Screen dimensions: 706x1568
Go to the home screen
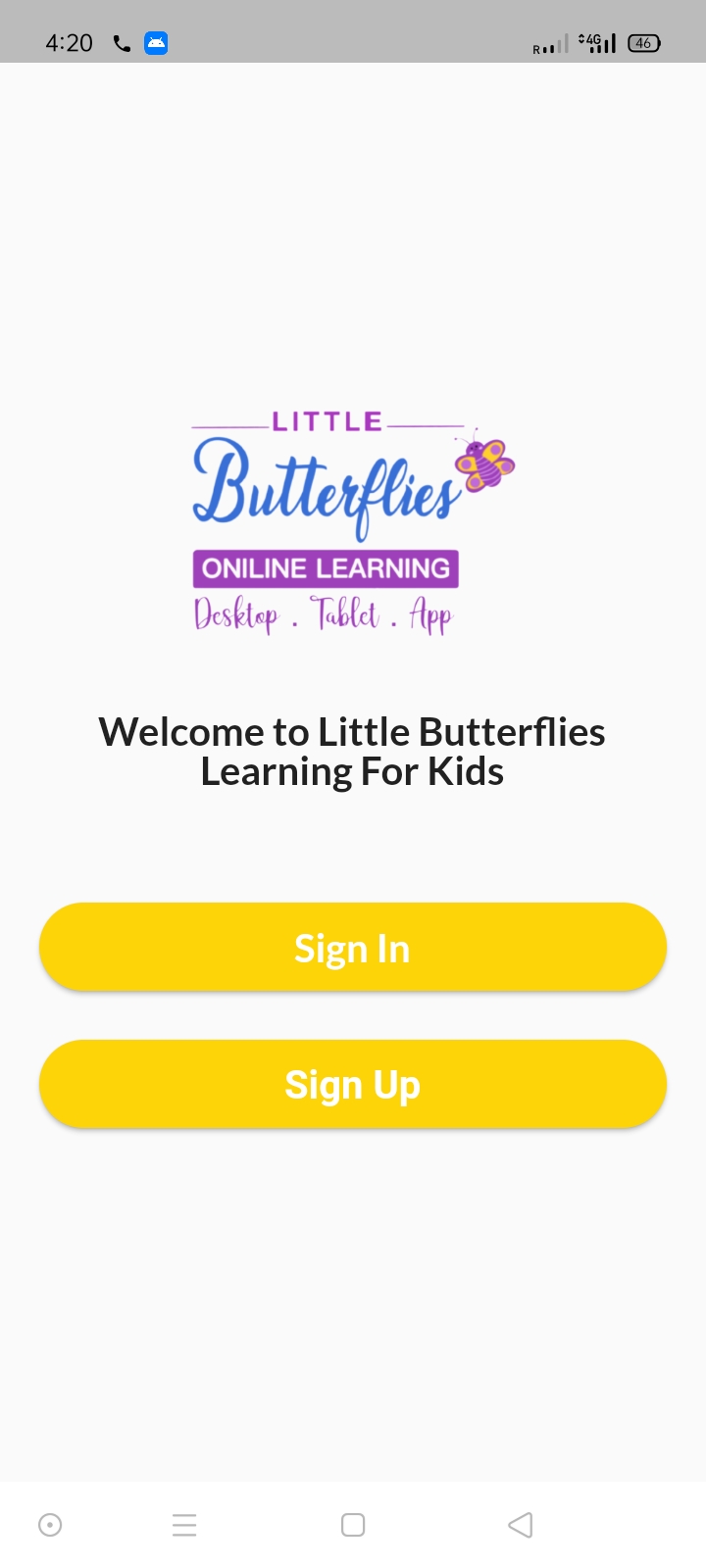[353, 1525]
